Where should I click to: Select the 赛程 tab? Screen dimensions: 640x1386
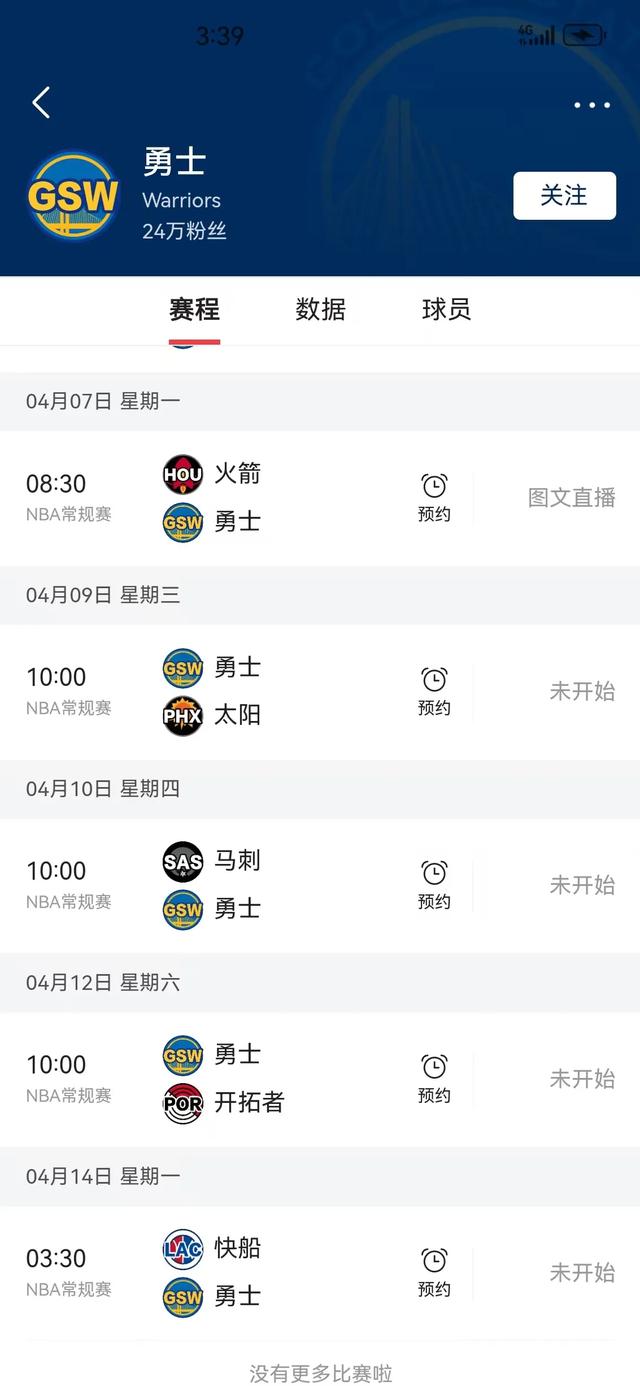tap(194, 309)
